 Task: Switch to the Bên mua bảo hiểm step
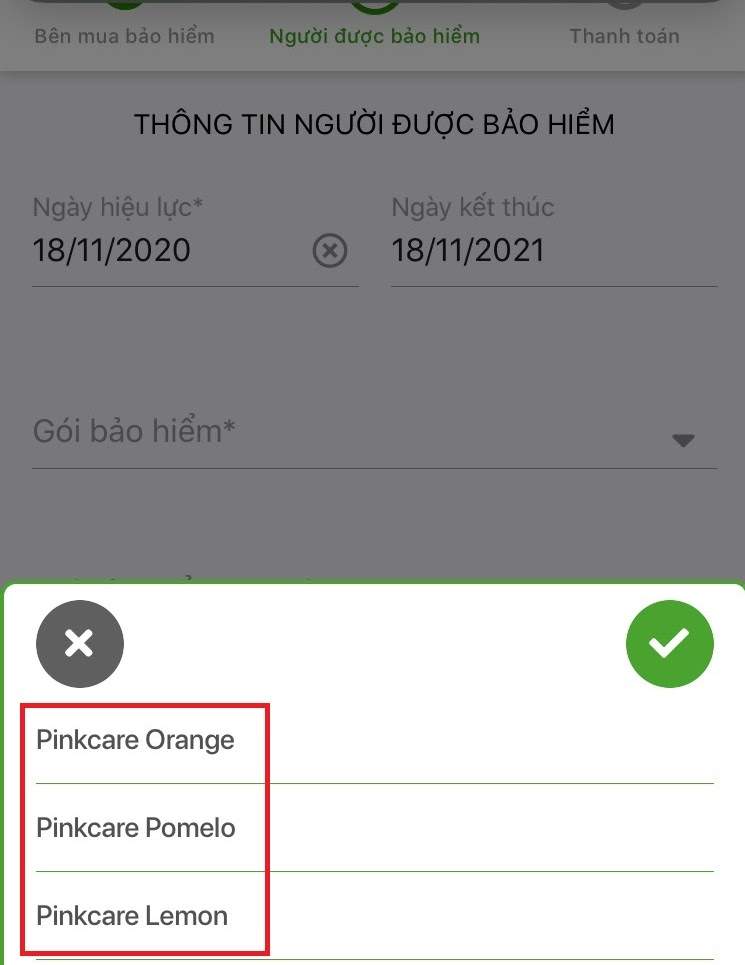123,36
